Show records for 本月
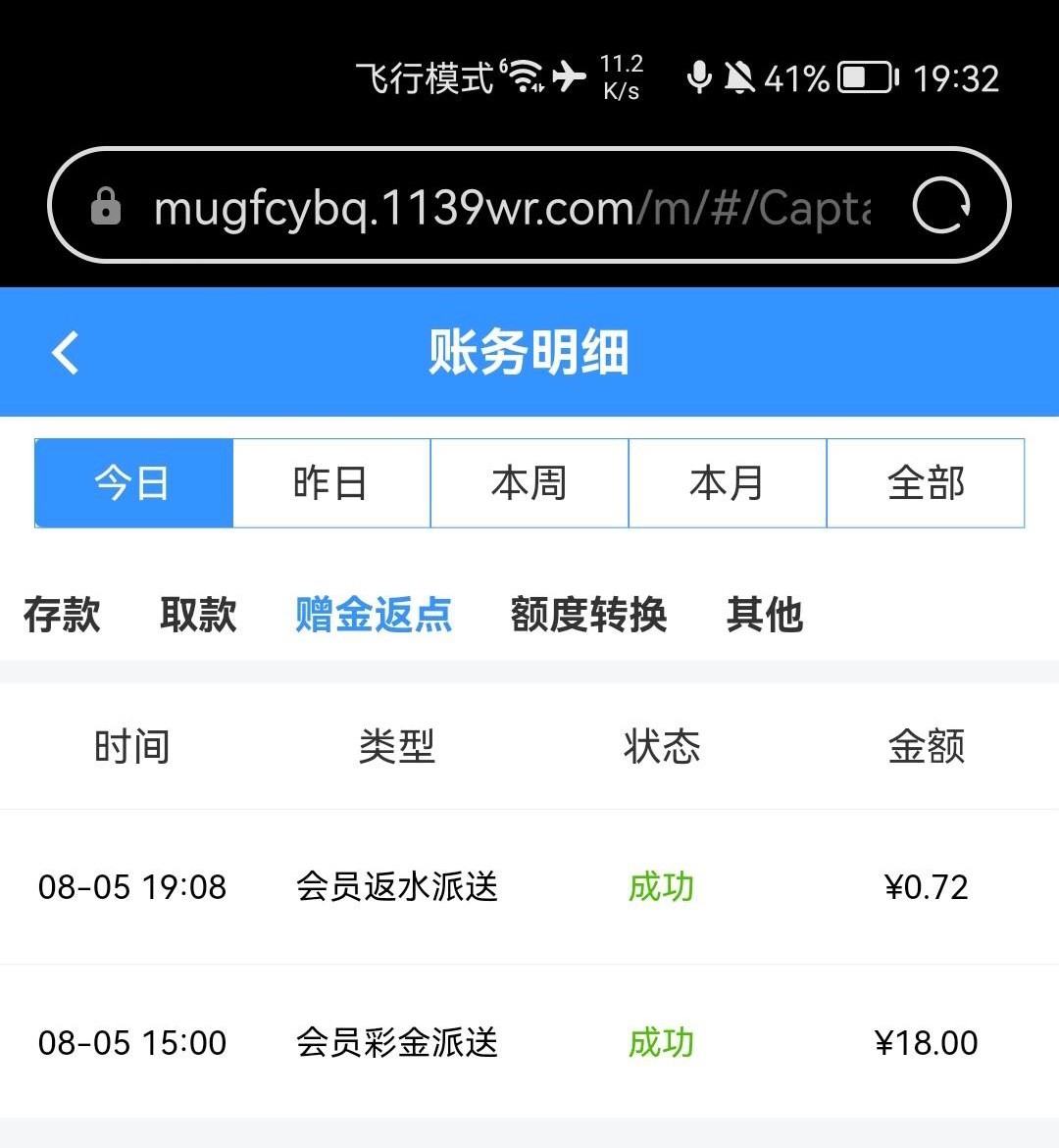 728,483
